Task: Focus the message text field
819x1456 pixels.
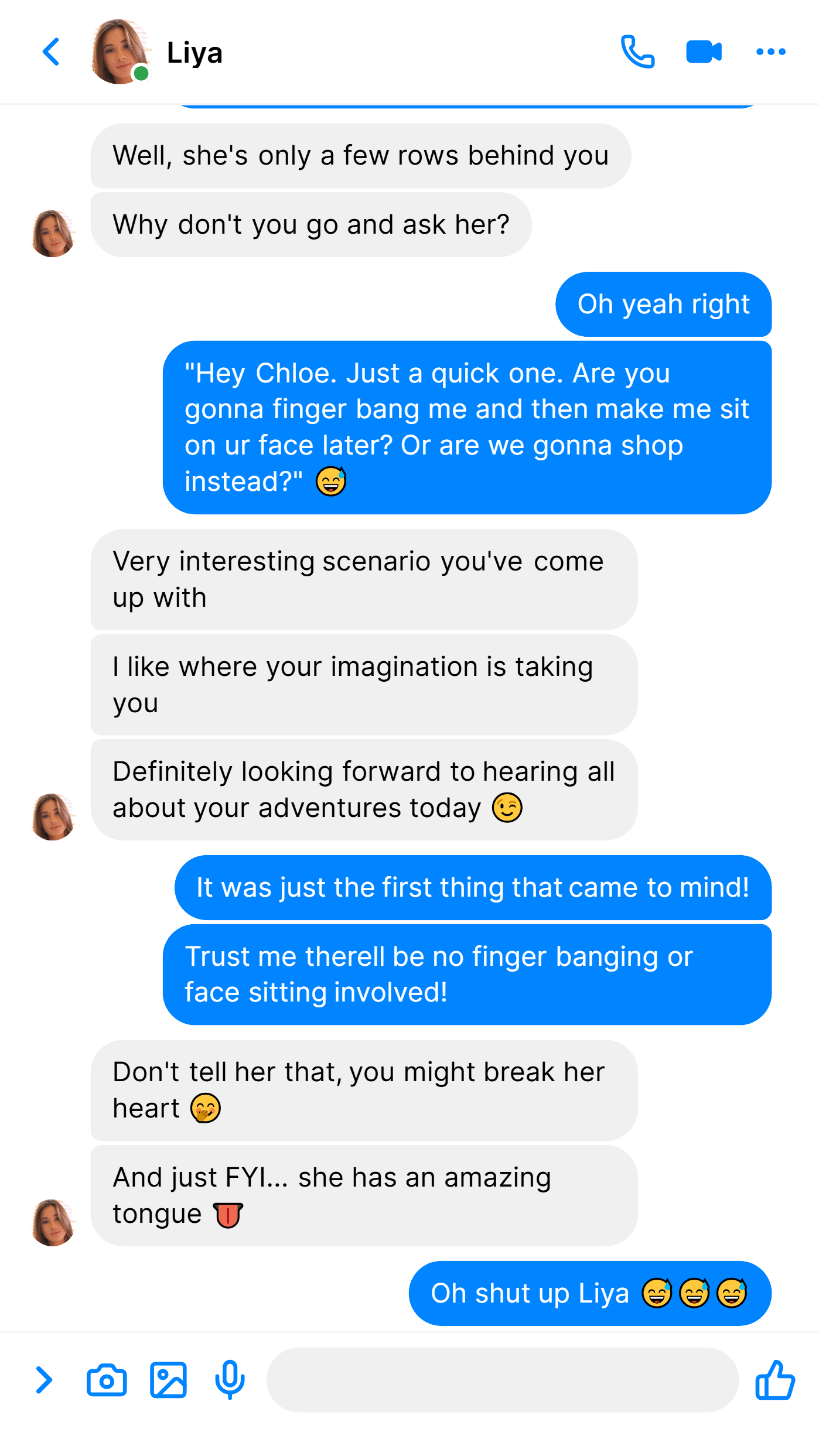Action: (502, 1380)
